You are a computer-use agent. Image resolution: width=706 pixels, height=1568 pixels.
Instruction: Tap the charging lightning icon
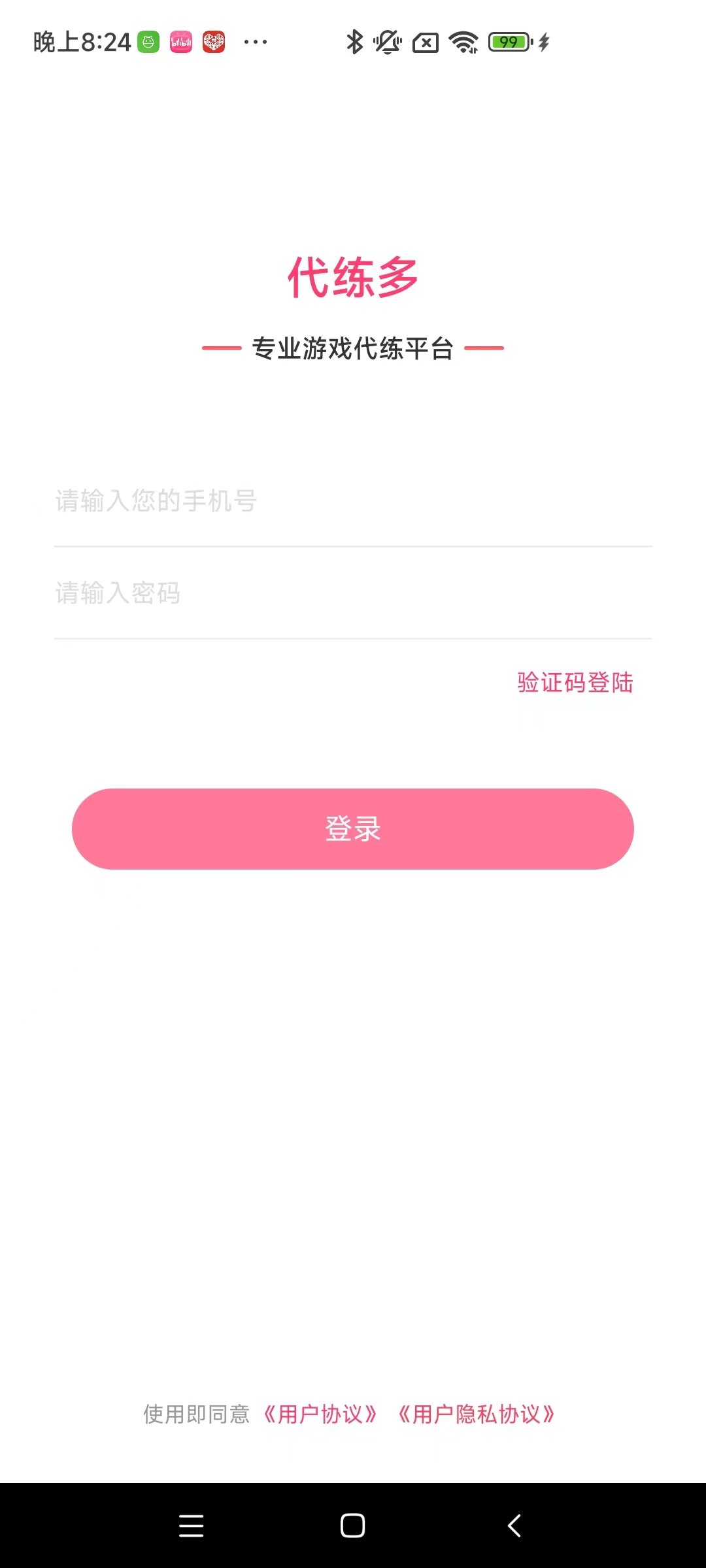[544, 42]
